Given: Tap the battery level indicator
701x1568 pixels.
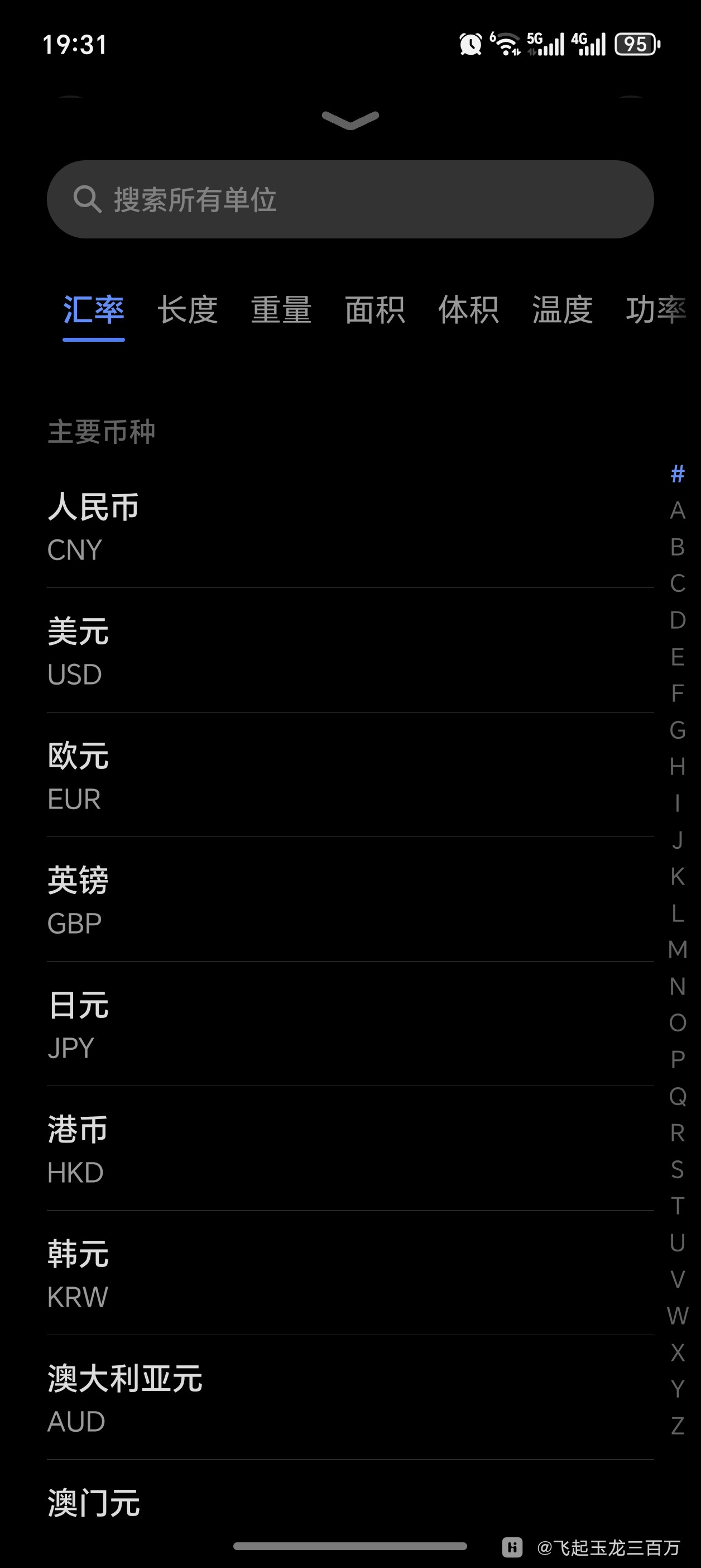Looking at the screenshot, I should pyautogui.click(x=635, y=45).
